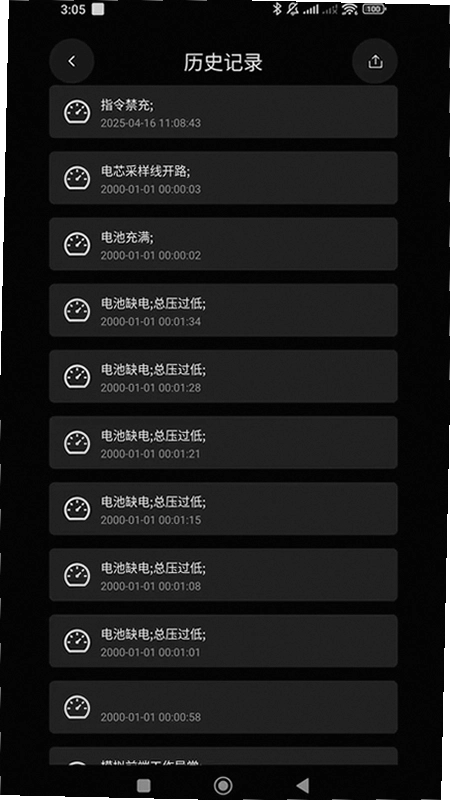Screen dimensions: 450x800
Task: Export history records with the share icon
Action: pyautogui.click(x=375, y=62)
